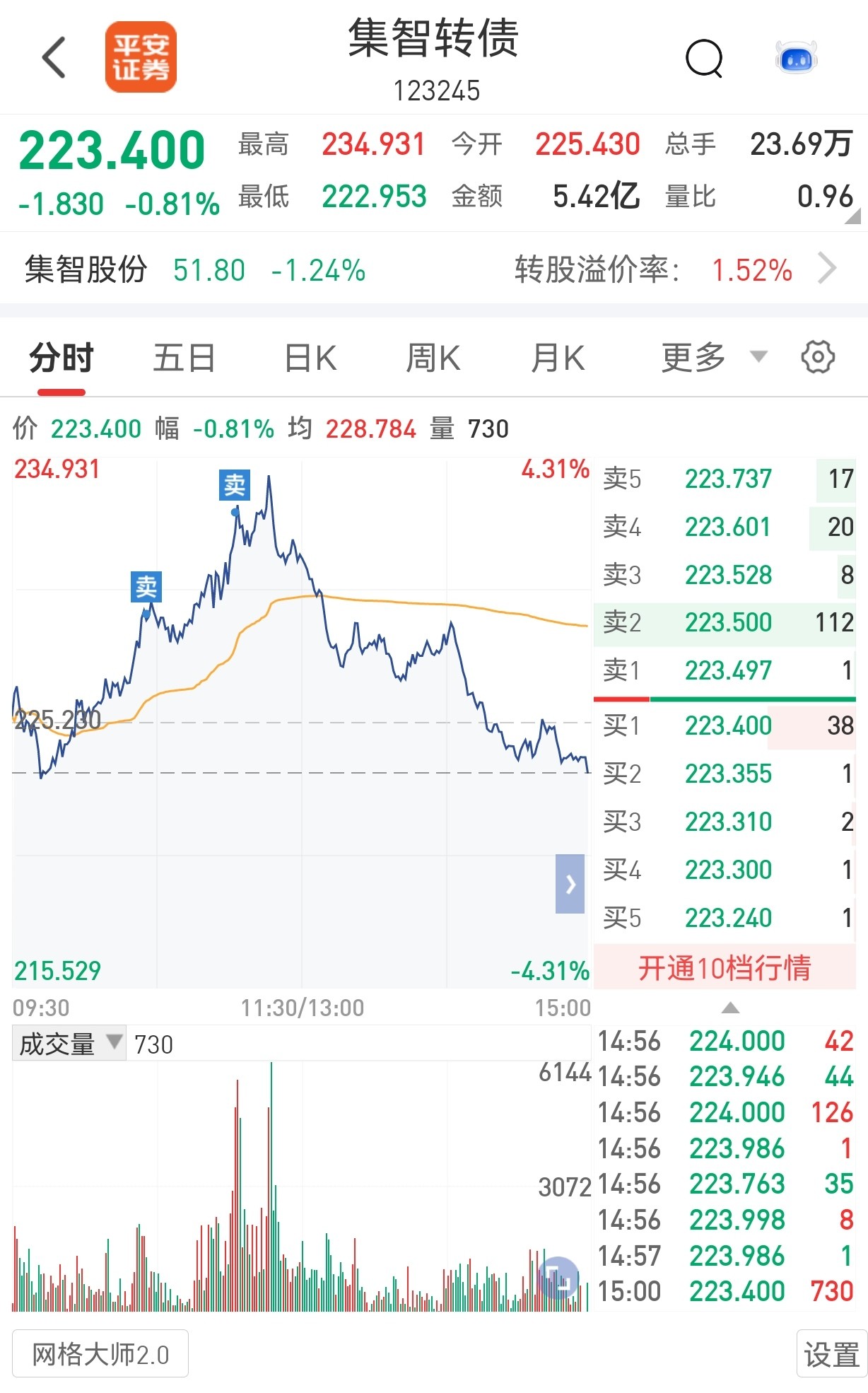Open 网格大师2.0
Image resolution: width=868 pixels, height=1393 pixels.
pos(100,1353)
